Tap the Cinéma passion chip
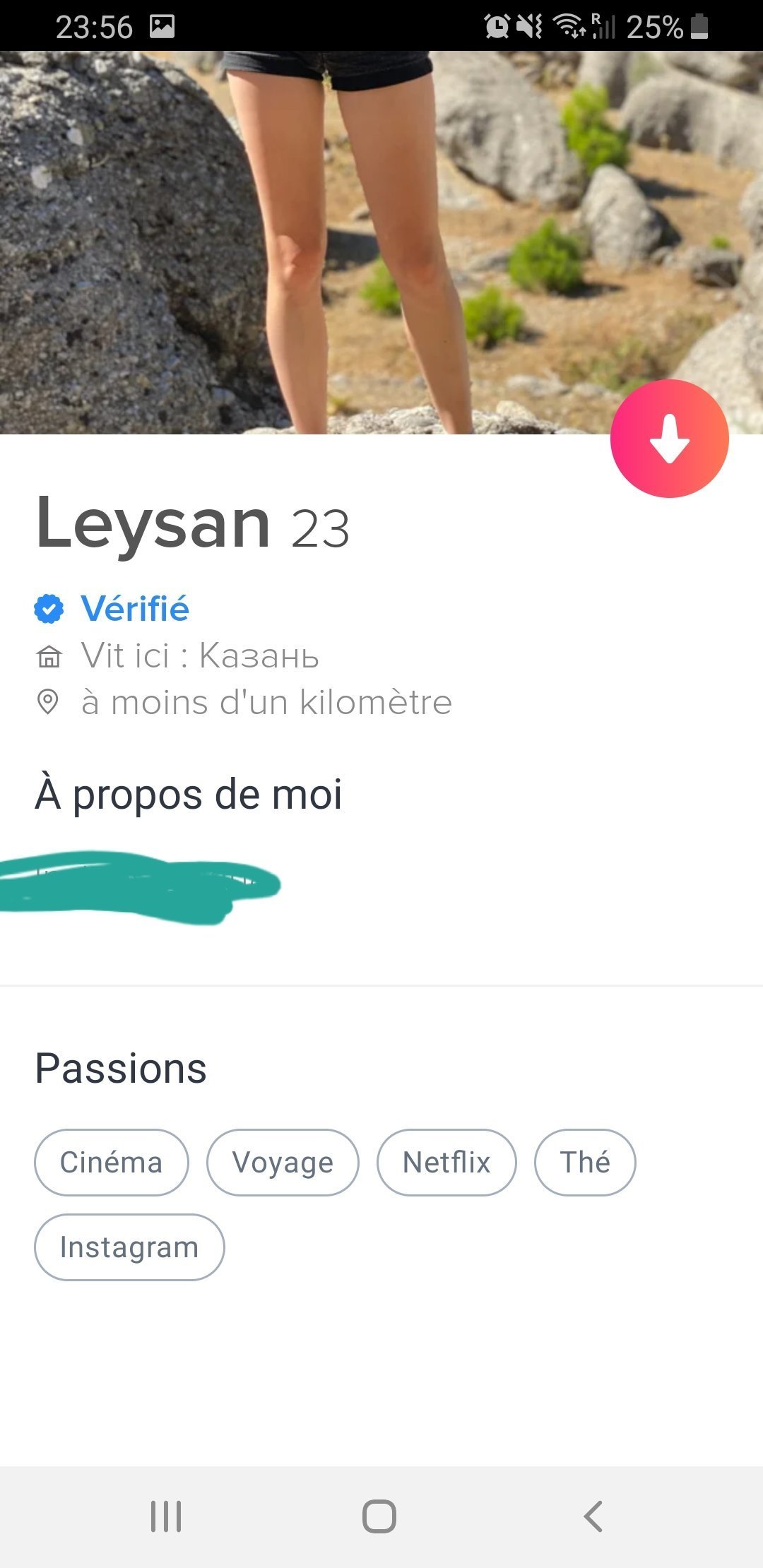 click(x=112, y=1163)
